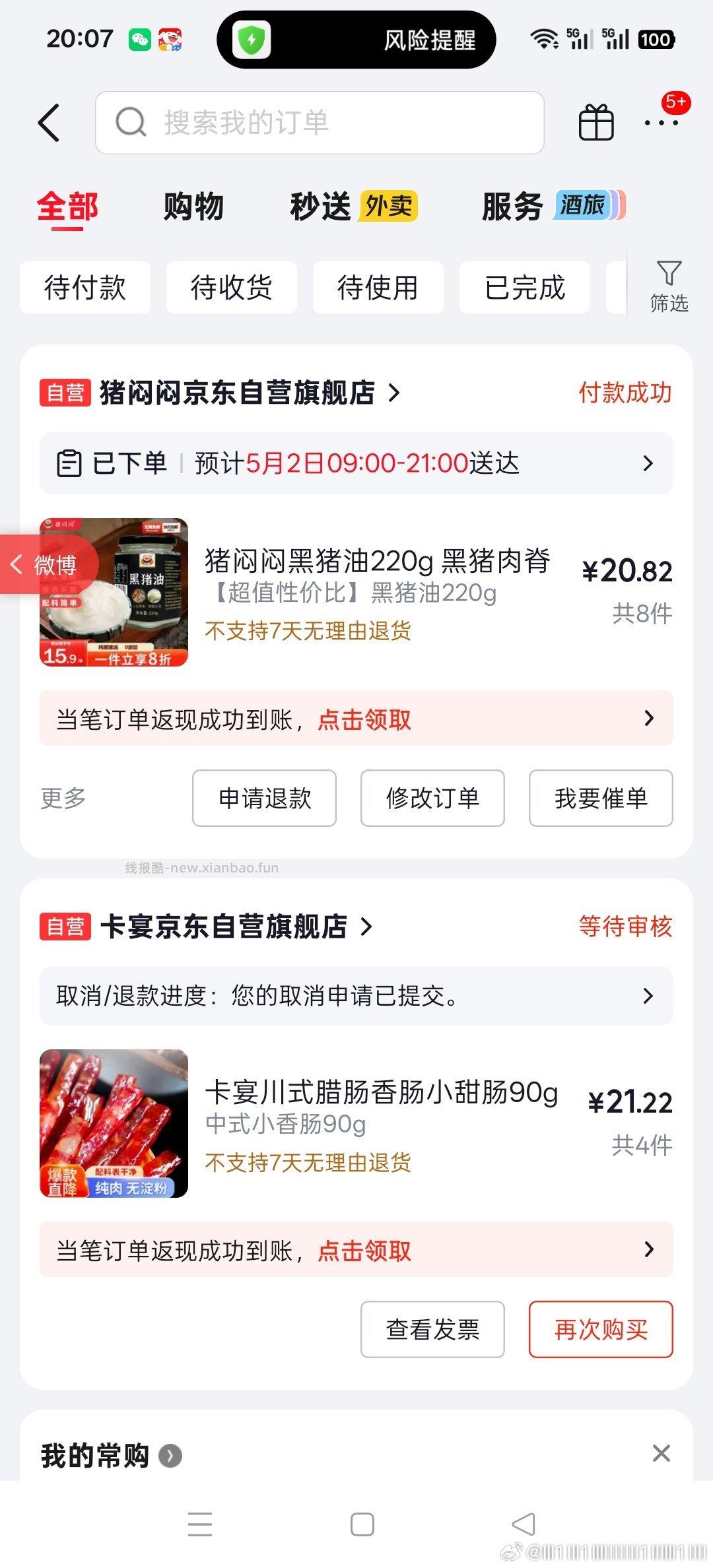The height and width of the screenshot is (1568, 713).
Task: Close the 我的常购 section
Action: pyautogui.click(x=662, y=1454)
